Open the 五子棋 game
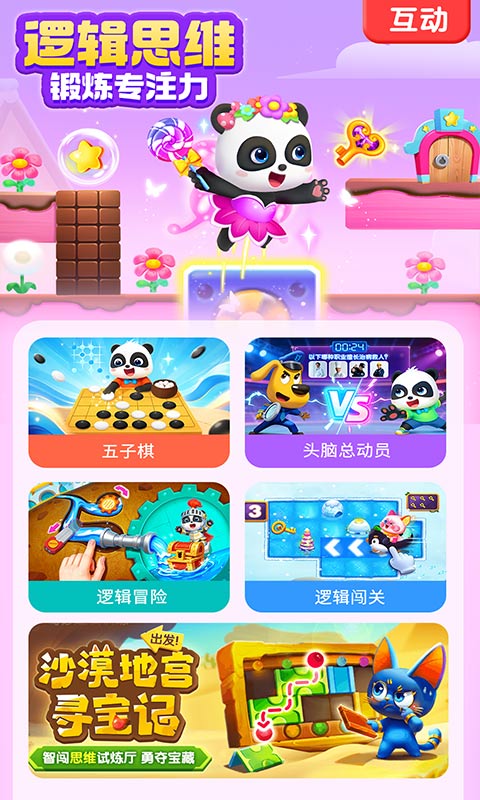This screenshot has width=480, height=800. tap(129, 402)
